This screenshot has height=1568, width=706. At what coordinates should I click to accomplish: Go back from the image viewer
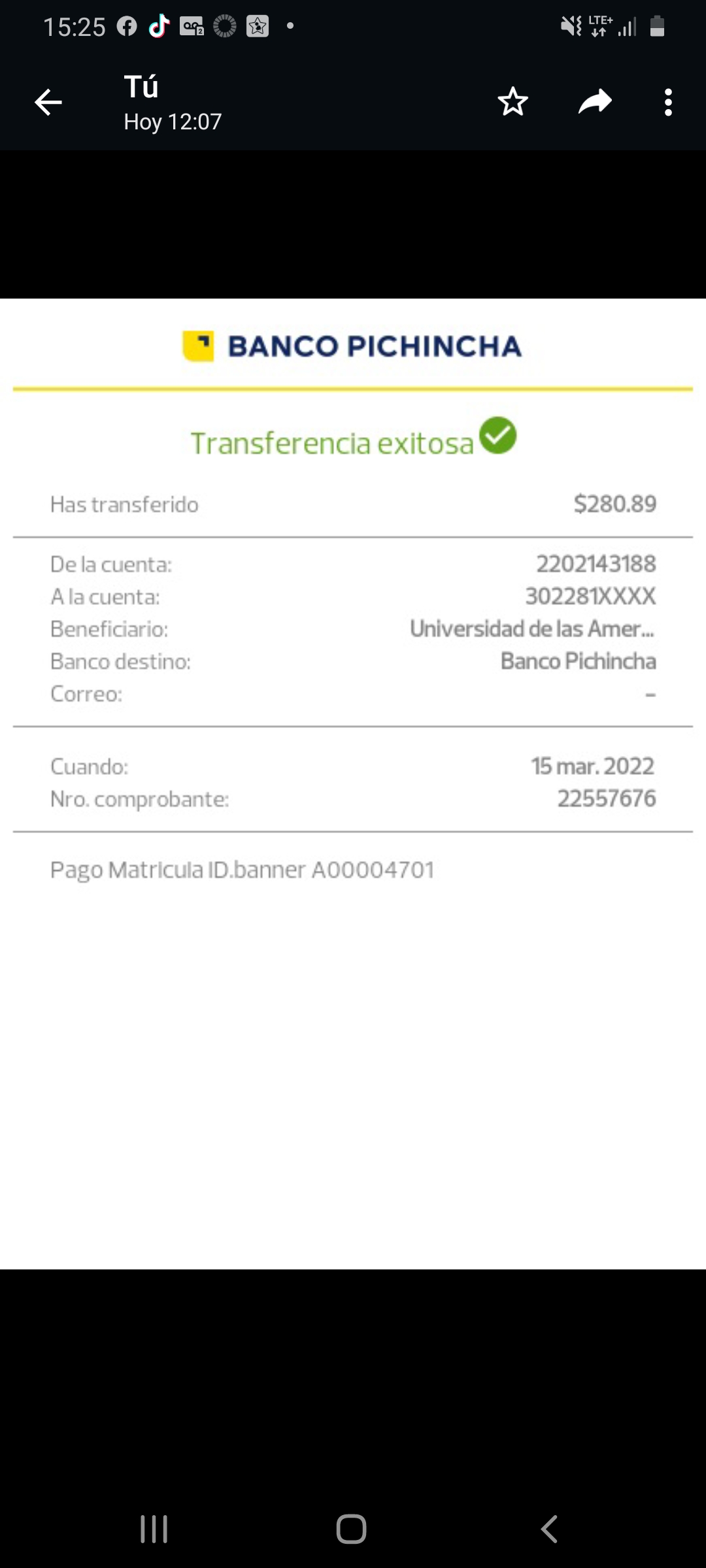[x=48, y=103]
